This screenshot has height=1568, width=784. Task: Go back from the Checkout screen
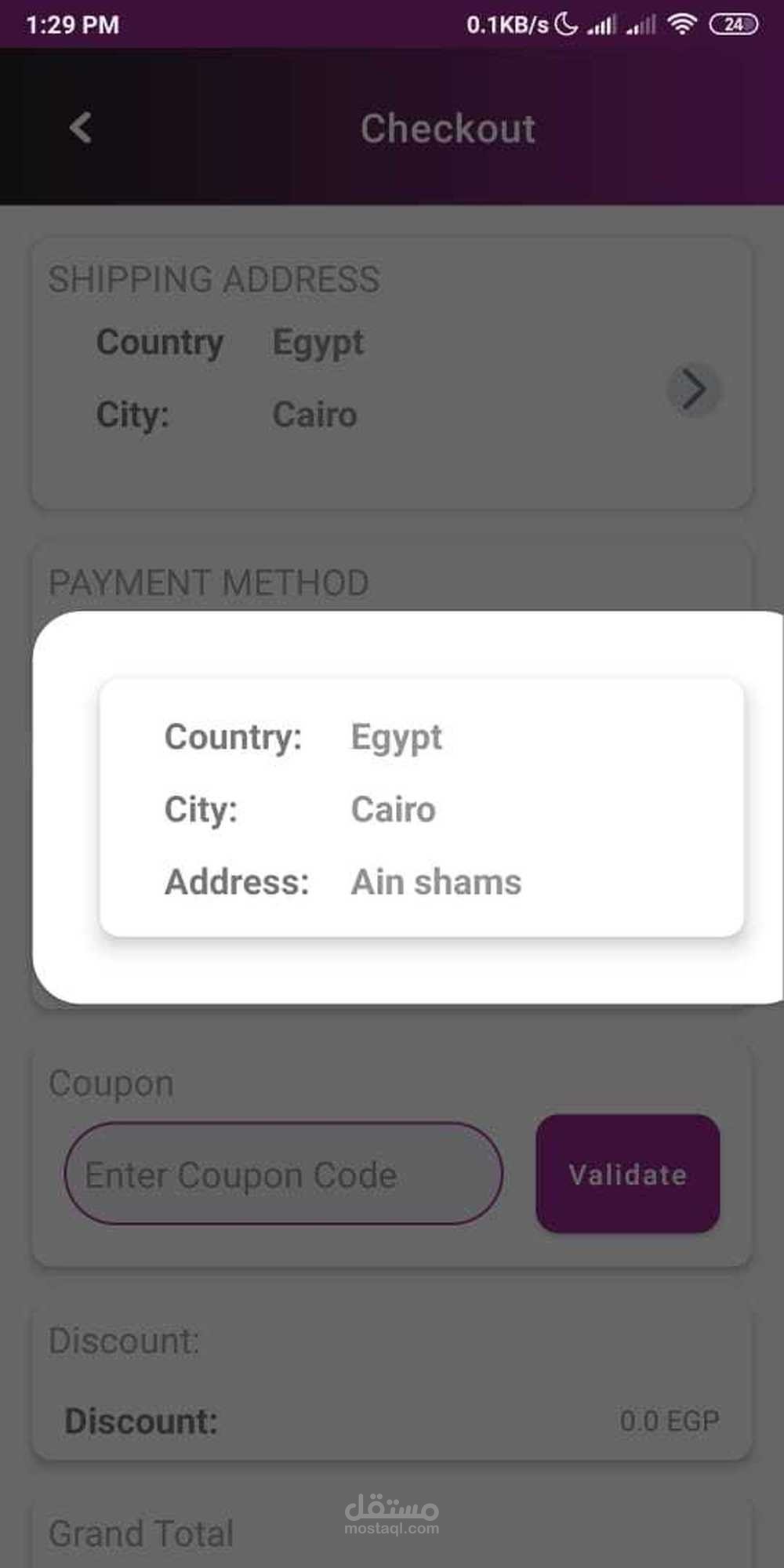tap(81, 128)
